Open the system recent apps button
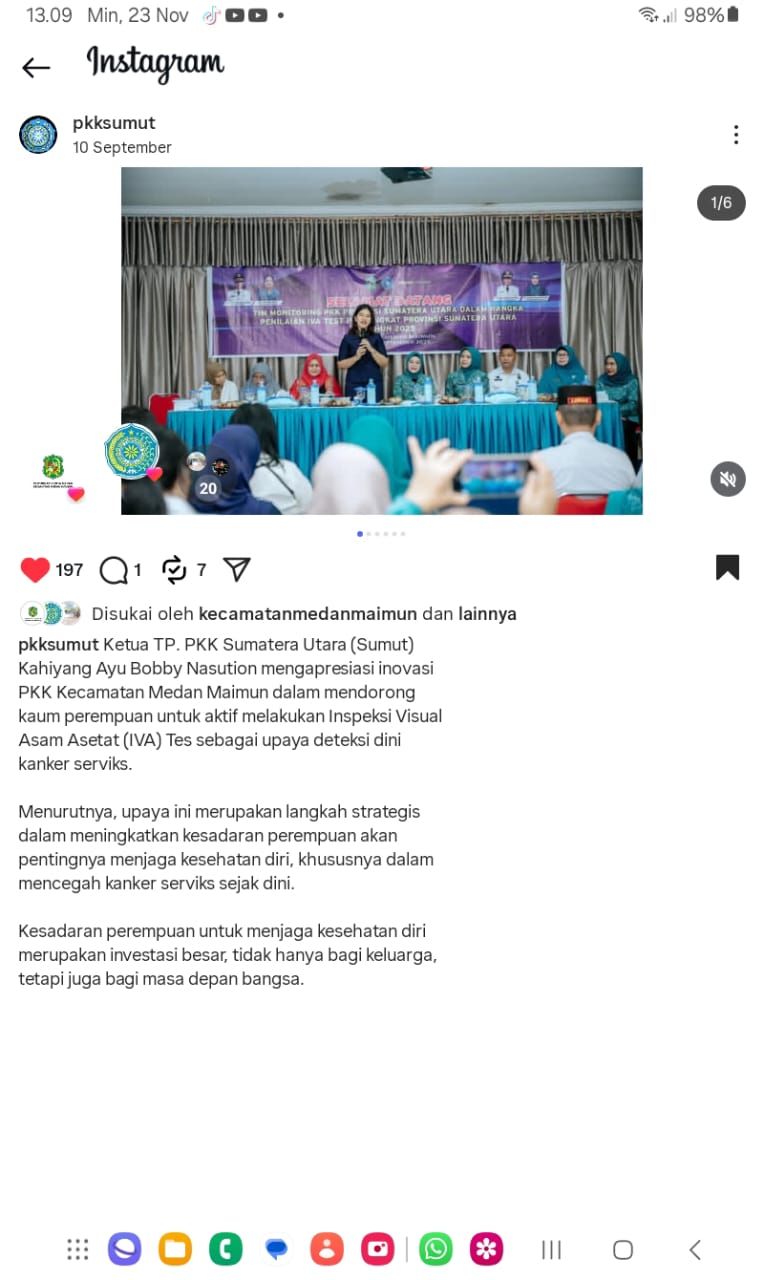This screenshot has width=764, height=1280. coord(551,1249)
